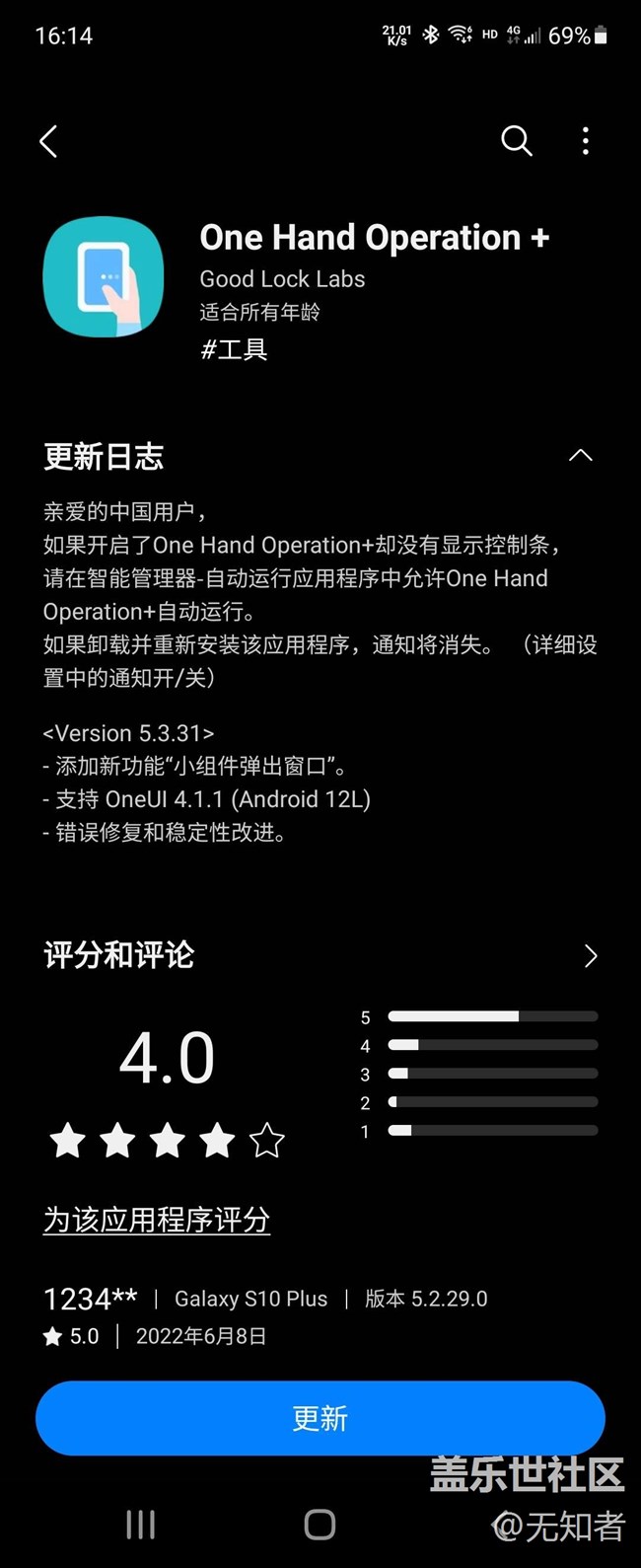Select the #工具 category tag
This screenshot has width=641, height=1568.
coord(235,349)
